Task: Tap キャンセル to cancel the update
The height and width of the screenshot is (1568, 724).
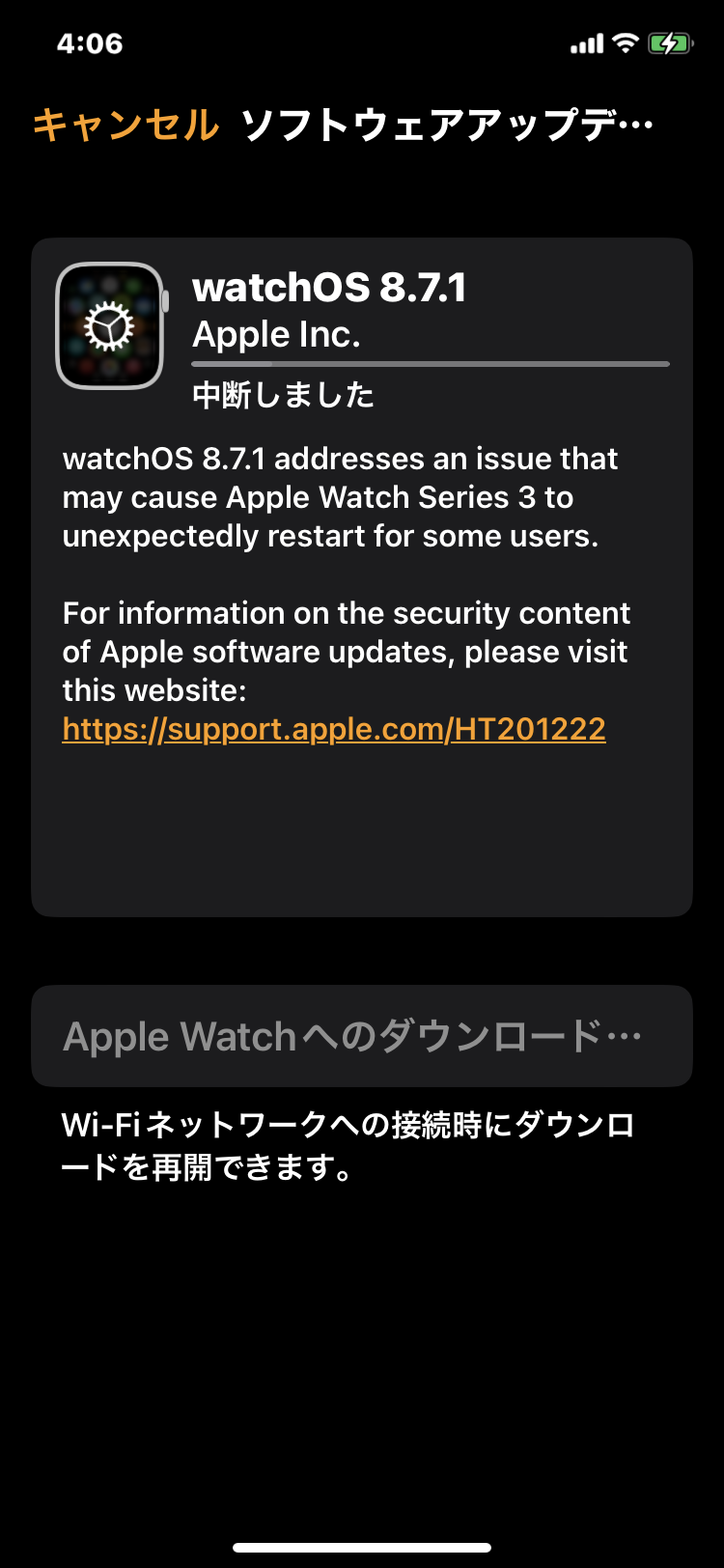Action: [x=125, y=126]
